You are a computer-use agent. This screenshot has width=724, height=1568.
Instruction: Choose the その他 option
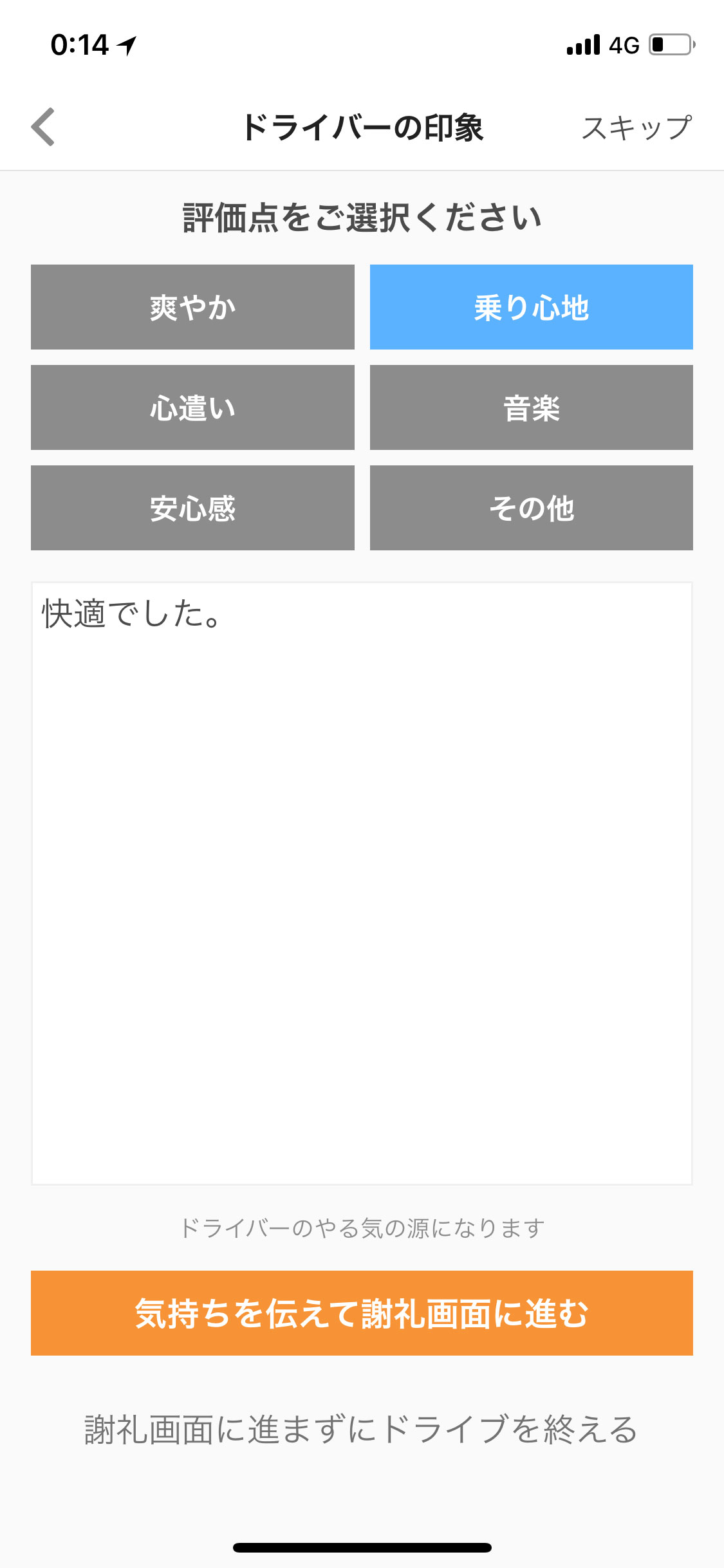(532, 508)
